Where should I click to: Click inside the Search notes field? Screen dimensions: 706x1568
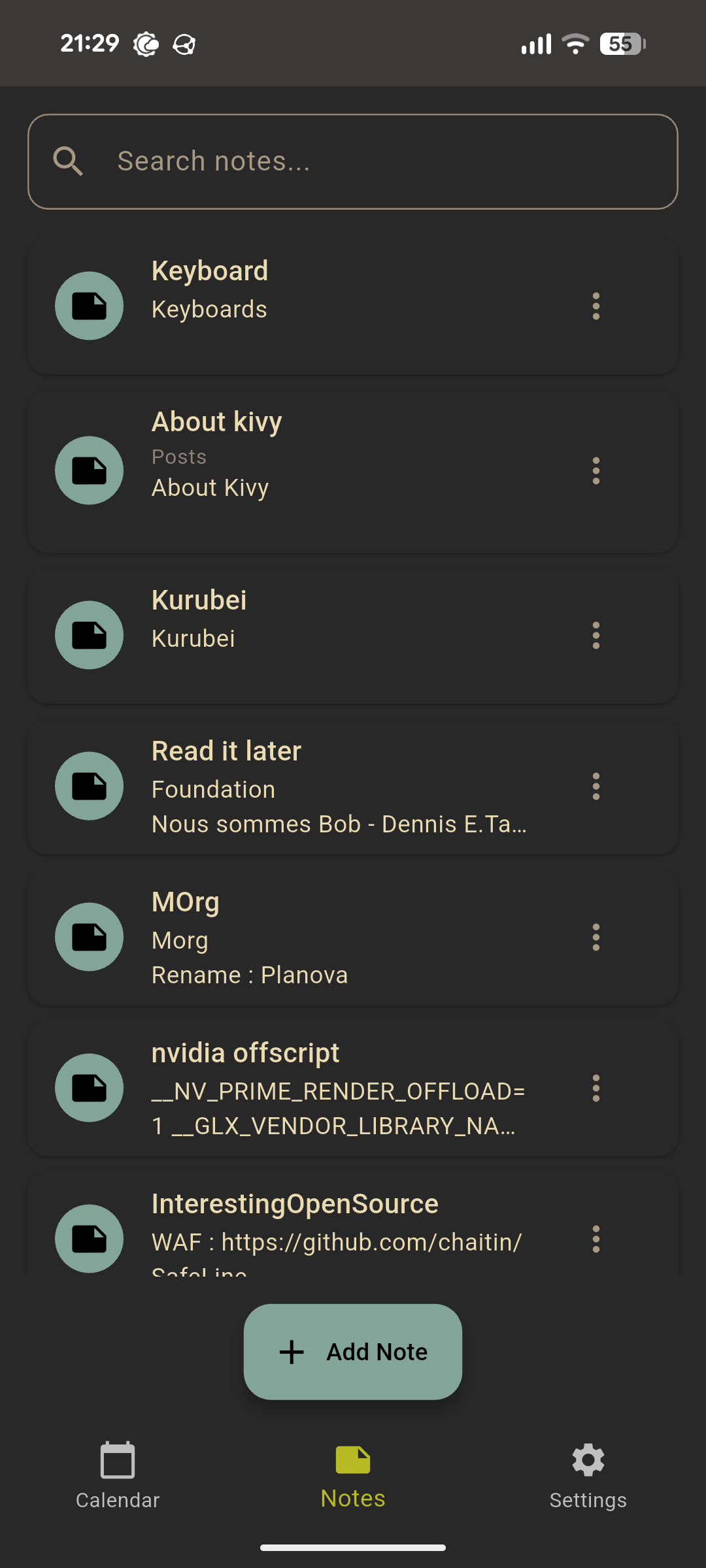coord(353,161)
